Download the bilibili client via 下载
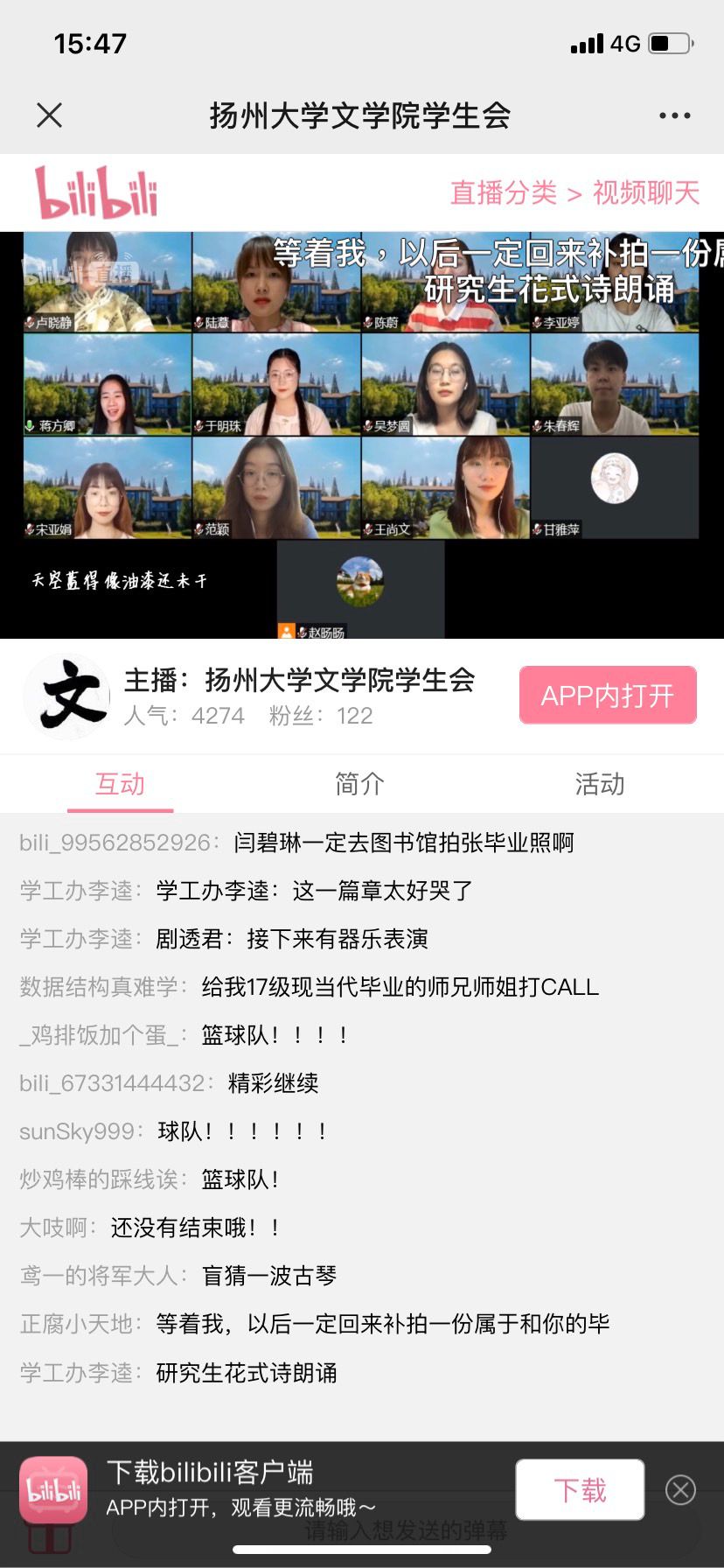The height and width of the screenshot is (1568, 724). coord(580,1489)
